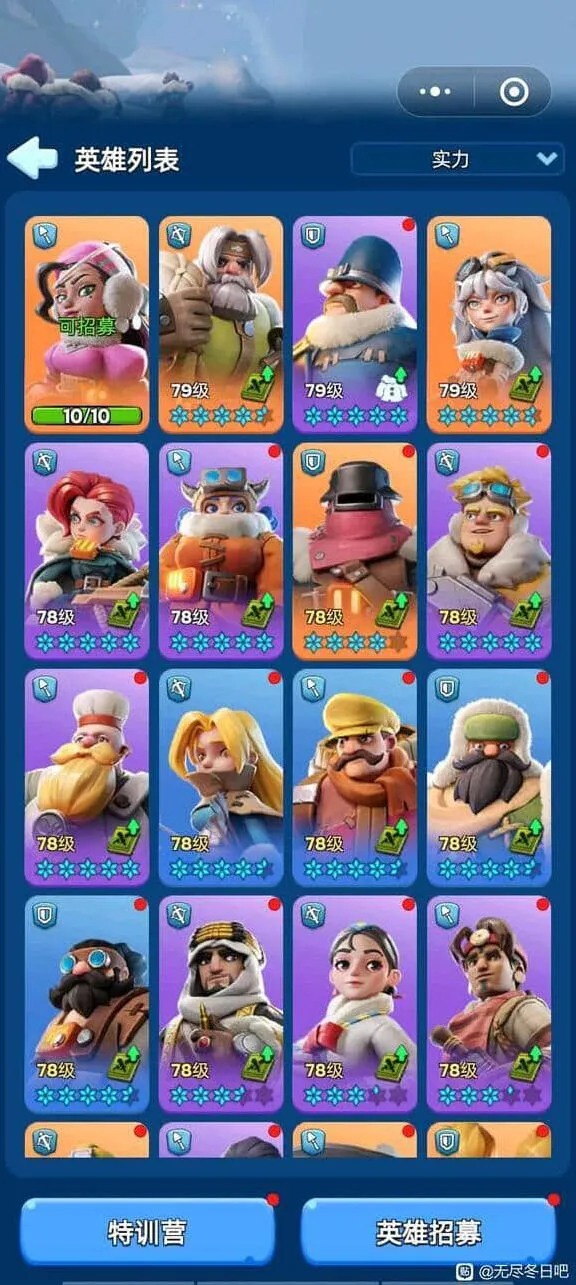Select the 78级 hero wearing a white headscarf

(221, 1004)
